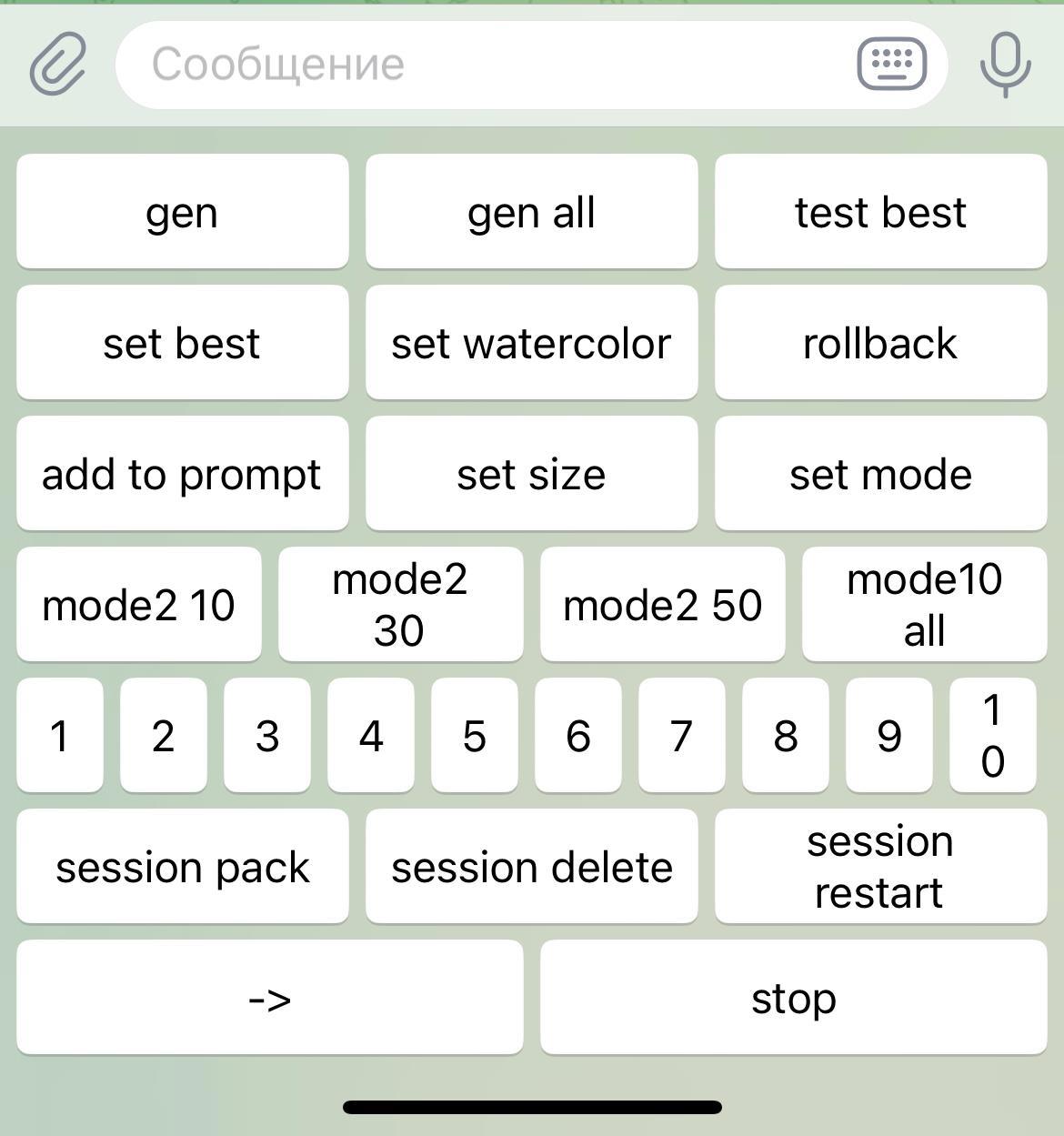Viewport: 1064px width, 1136px height.
Task: Choose session delete
Action: tap(531, 867)
